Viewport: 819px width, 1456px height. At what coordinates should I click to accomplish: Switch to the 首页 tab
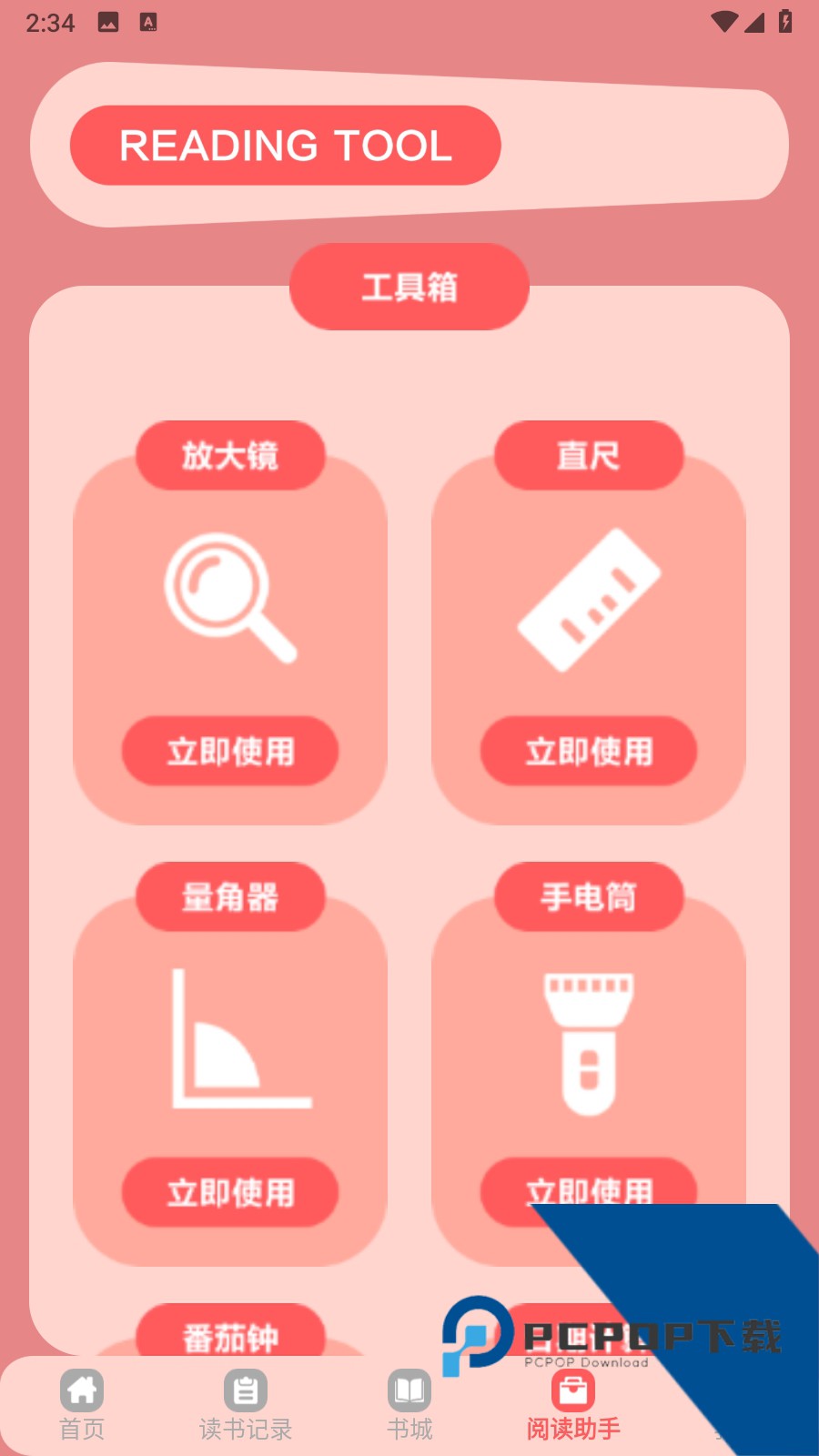pyautogui.click(x=82, y=1429)
